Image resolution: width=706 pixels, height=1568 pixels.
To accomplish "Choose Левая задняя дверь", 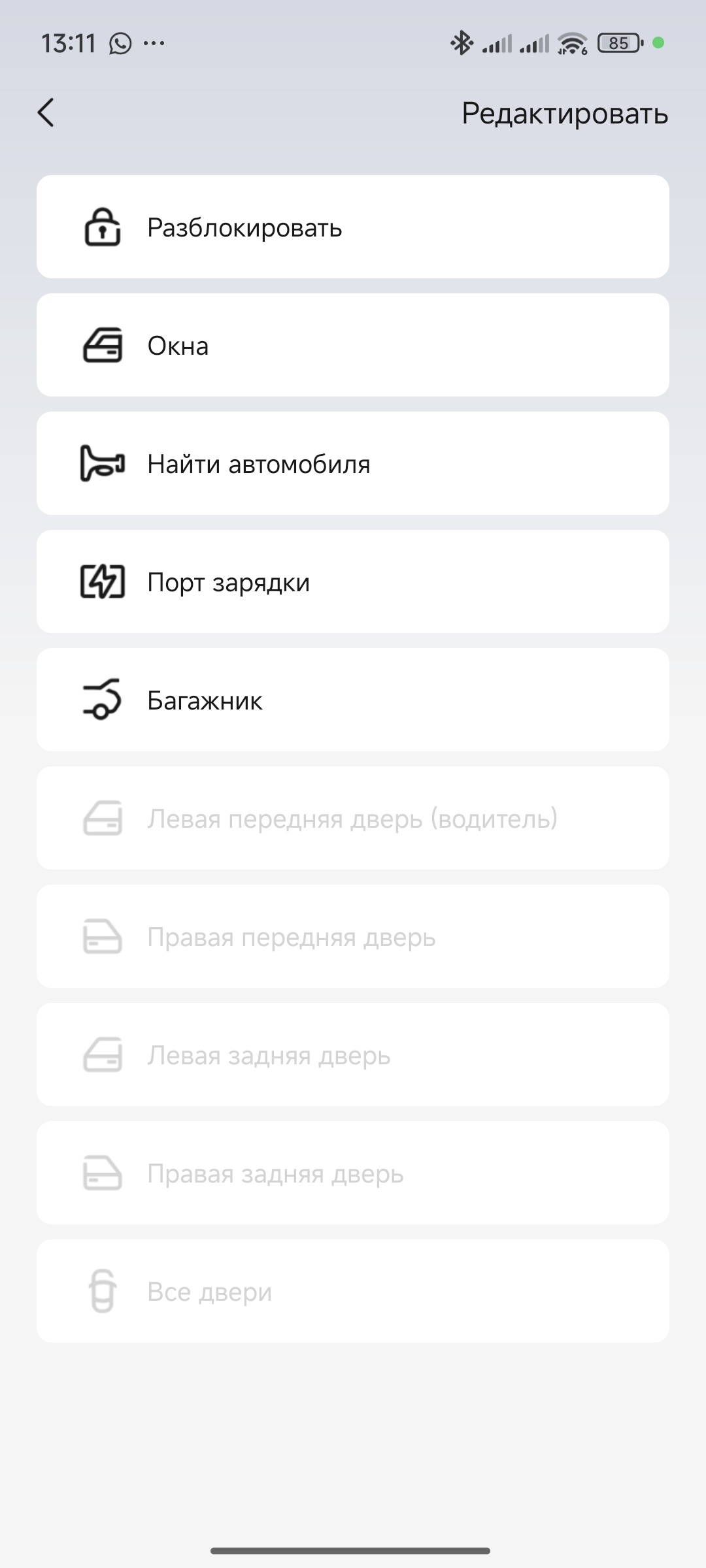I will pos(353,1054).
